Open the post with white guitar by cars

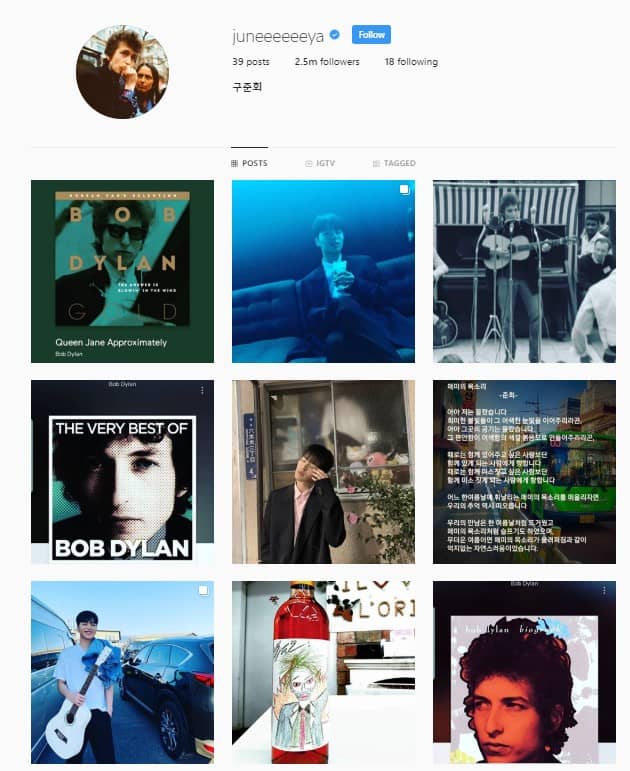coord(122,672)
